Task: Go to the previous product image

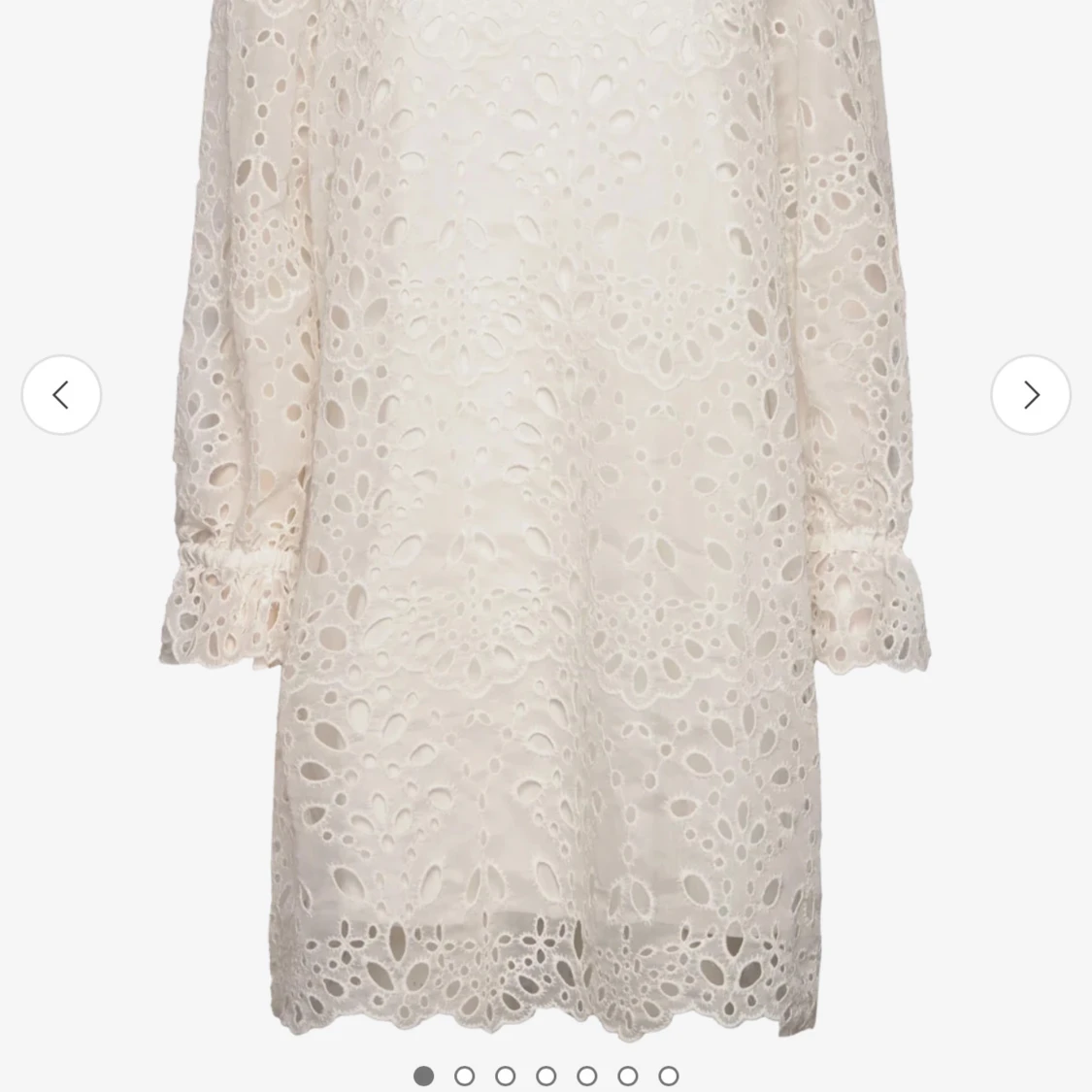Action: 61,395
